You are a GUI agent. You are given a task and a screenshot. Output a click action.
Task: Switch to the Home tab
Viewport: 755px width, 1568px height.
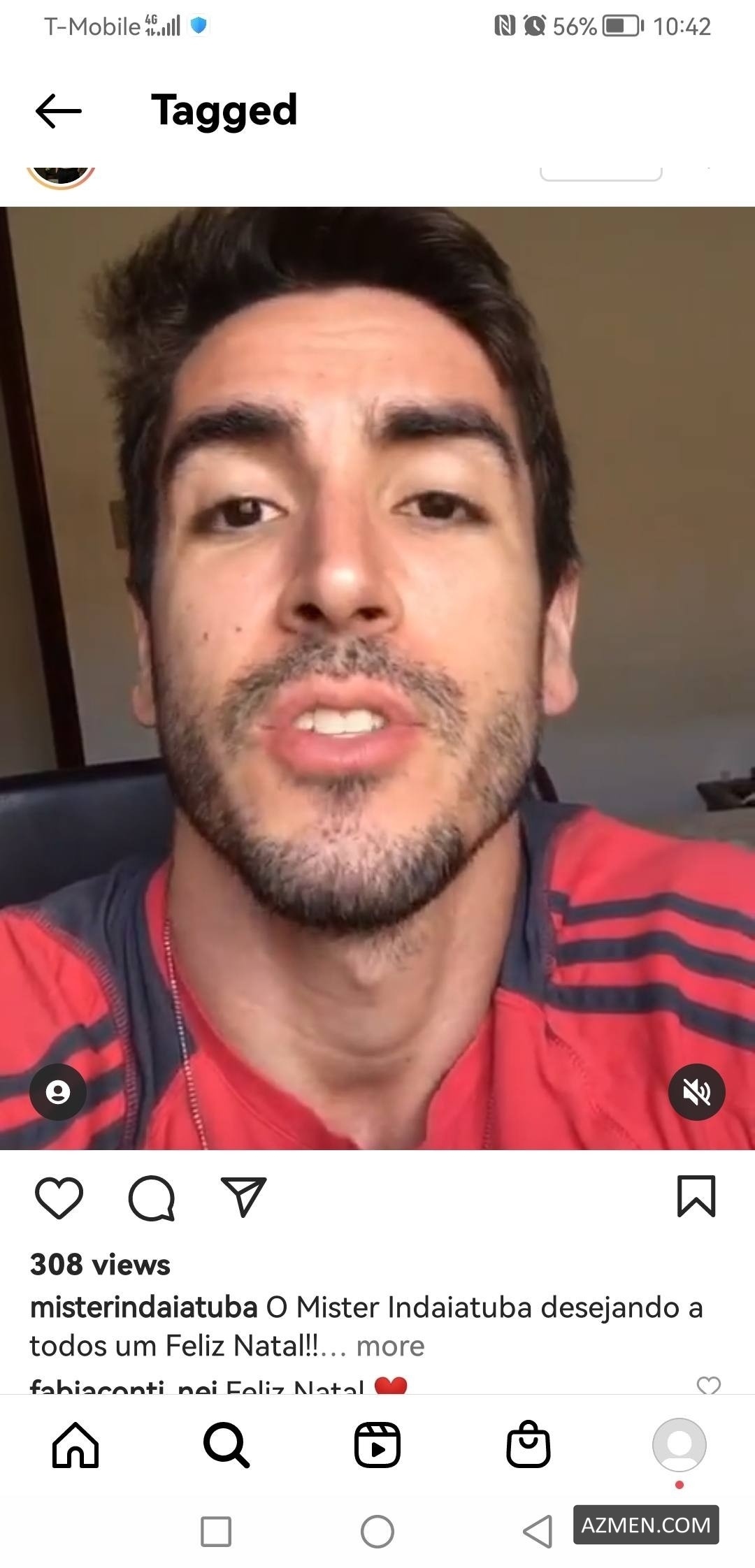75,1444
